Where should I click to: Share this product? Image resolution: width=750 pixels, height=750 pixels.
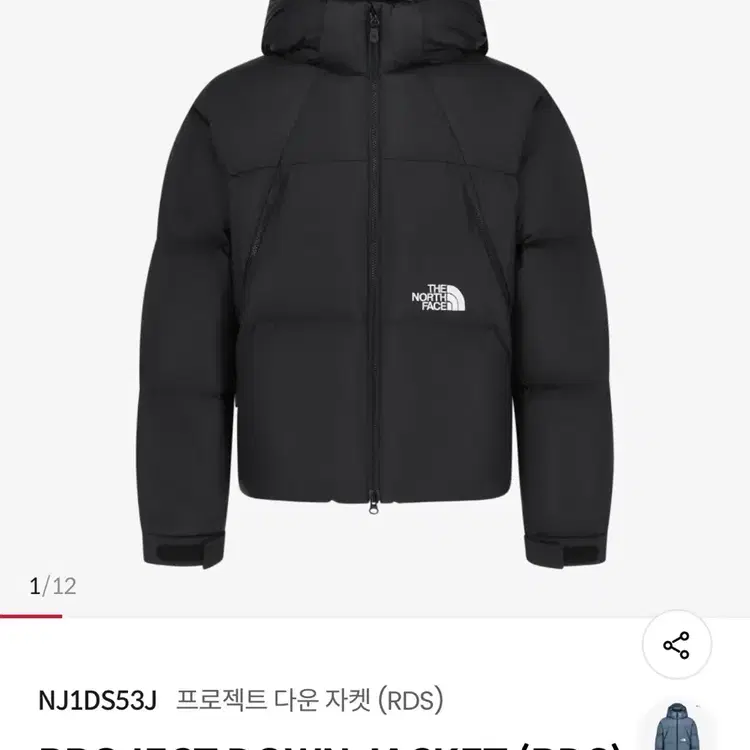(x=676, y=644)
